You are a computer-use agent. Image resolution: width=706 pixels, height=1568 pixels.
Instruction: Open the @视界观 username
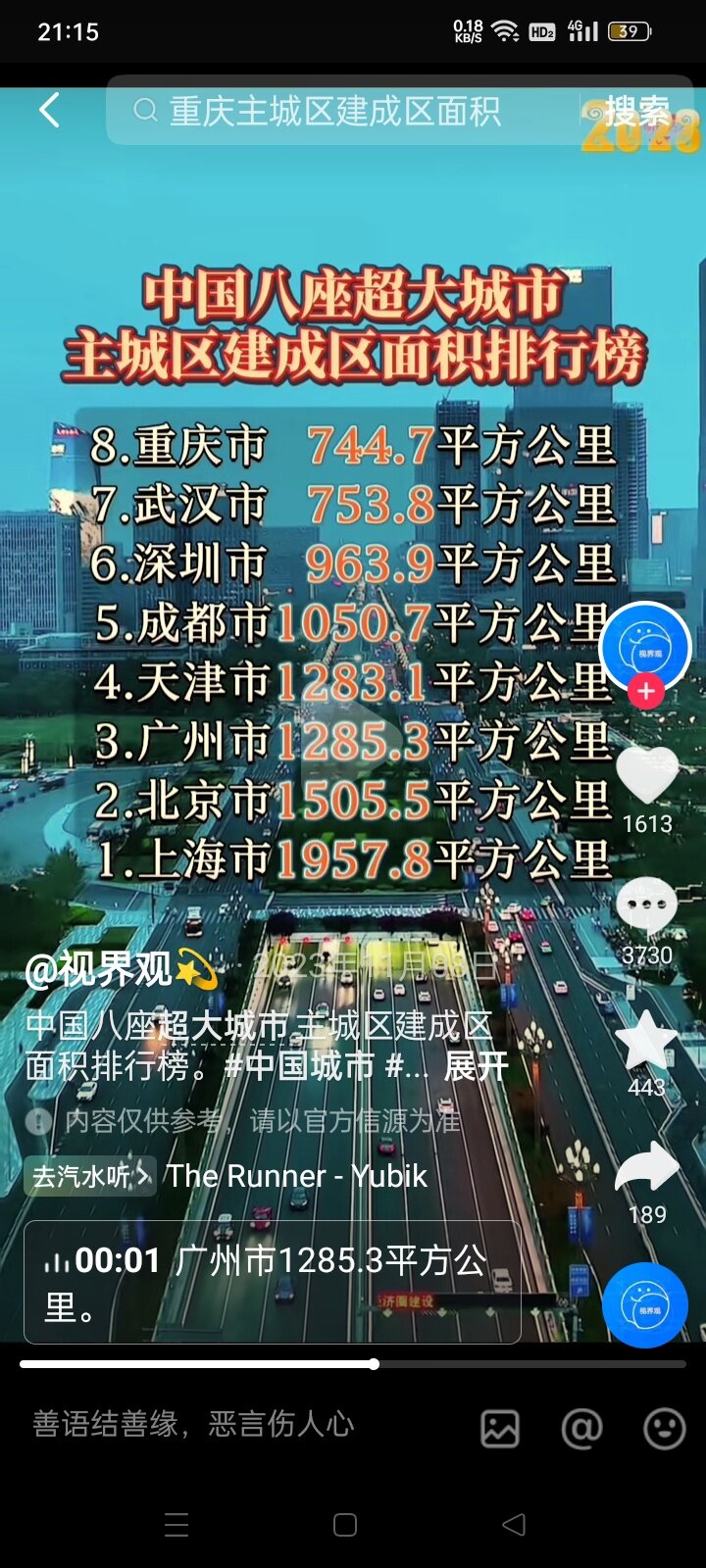pos(100,969)
